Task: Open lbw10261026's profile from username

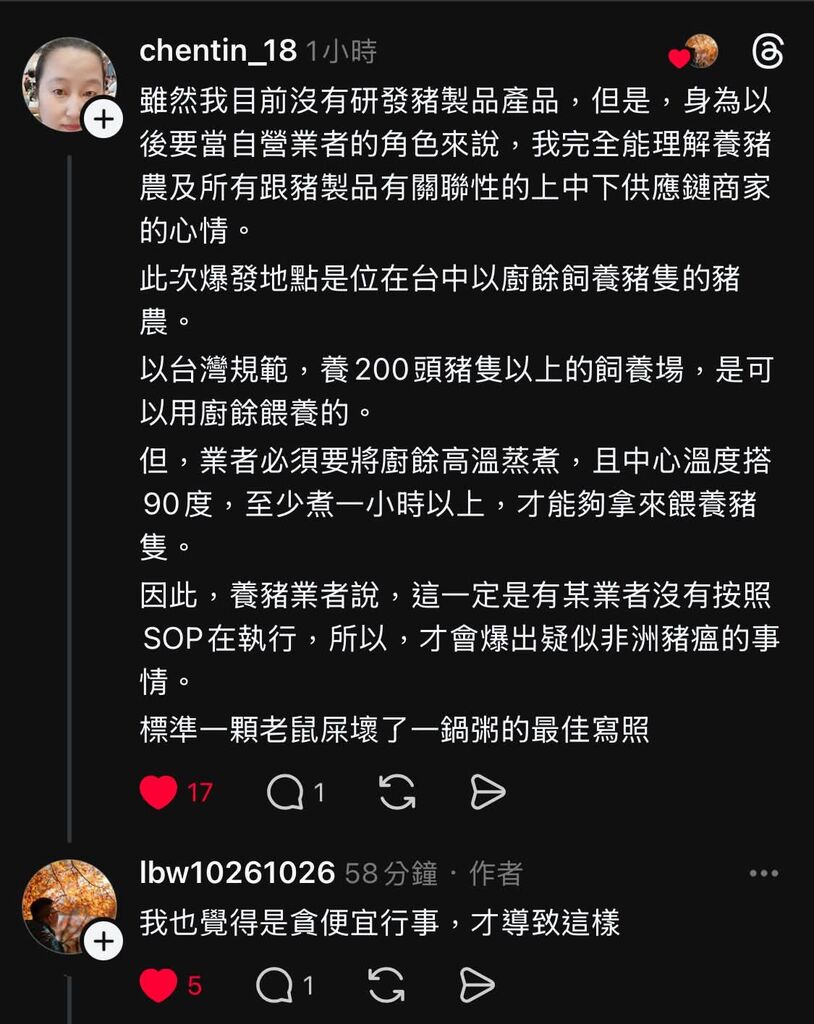Action: tap(237, 873)
